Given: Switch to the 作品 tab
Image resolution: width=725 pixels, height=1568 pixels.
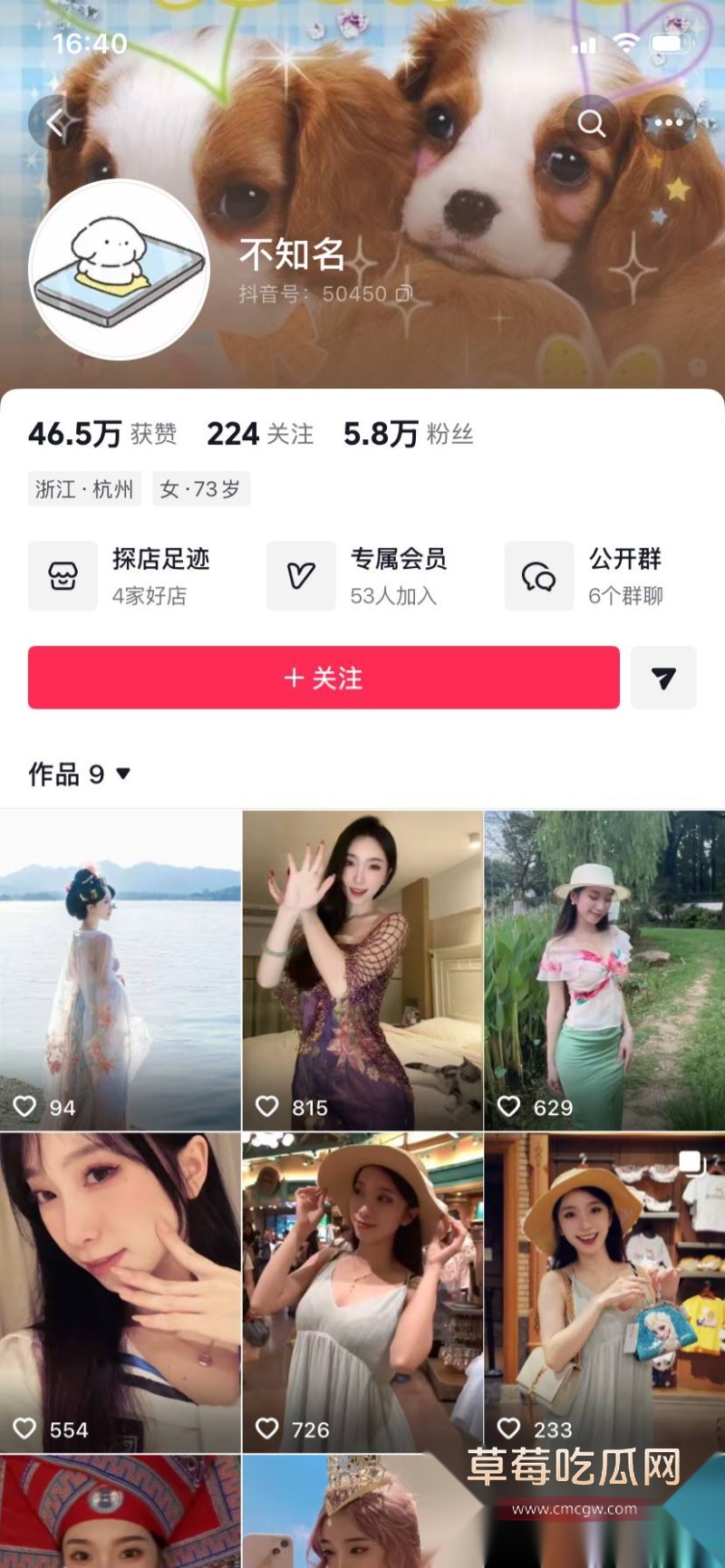Looking at the screenshot, I should coord(56,774).
